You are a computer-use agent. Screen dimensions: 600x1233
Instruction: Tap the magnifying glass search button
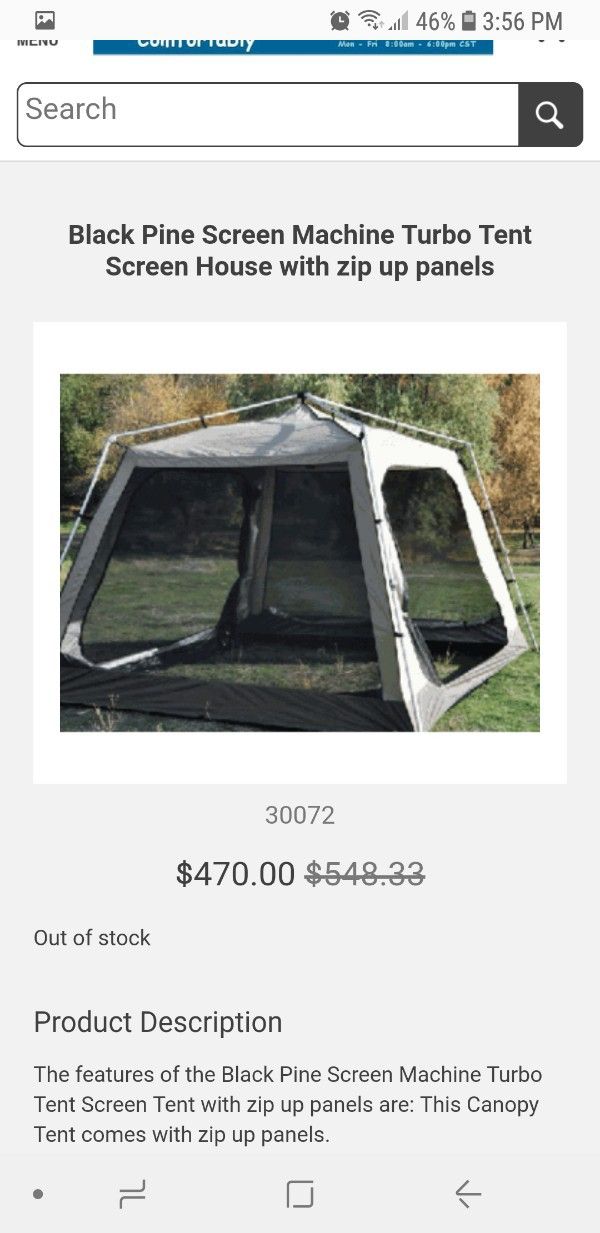(550, 114)
